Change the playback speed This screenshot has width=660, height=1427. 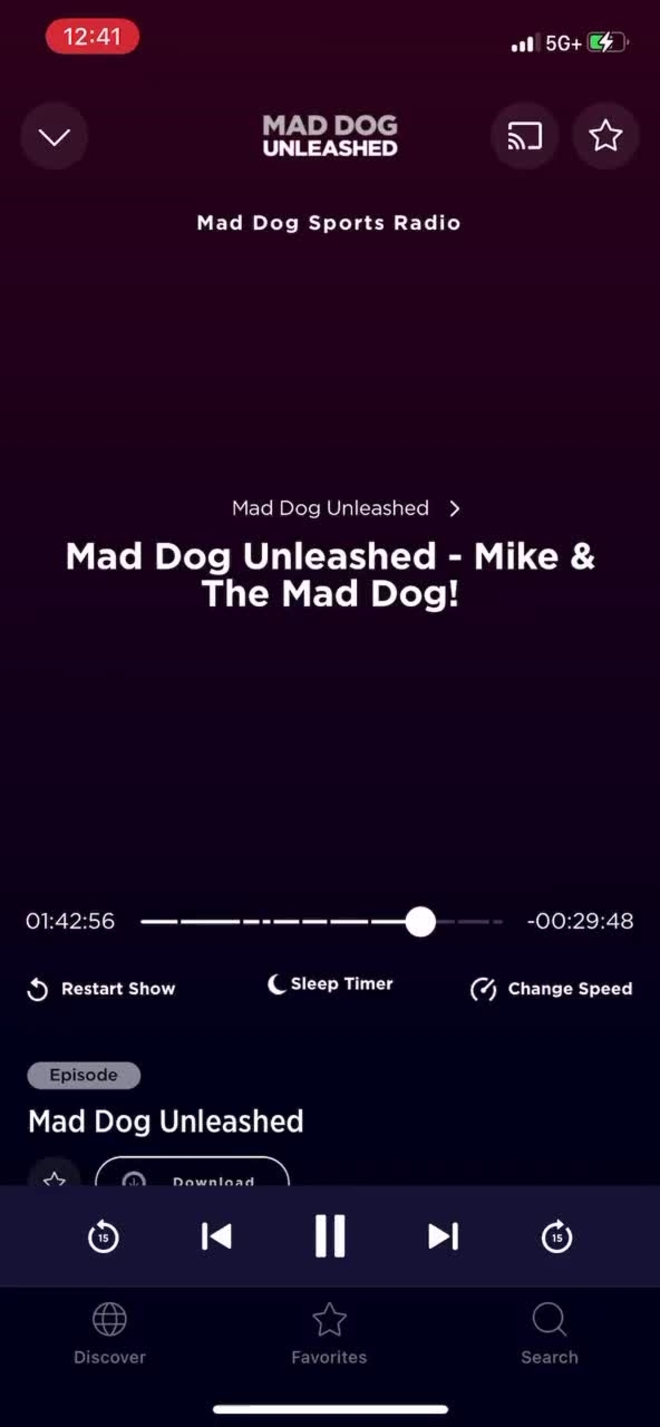click(x=551, y=989)
